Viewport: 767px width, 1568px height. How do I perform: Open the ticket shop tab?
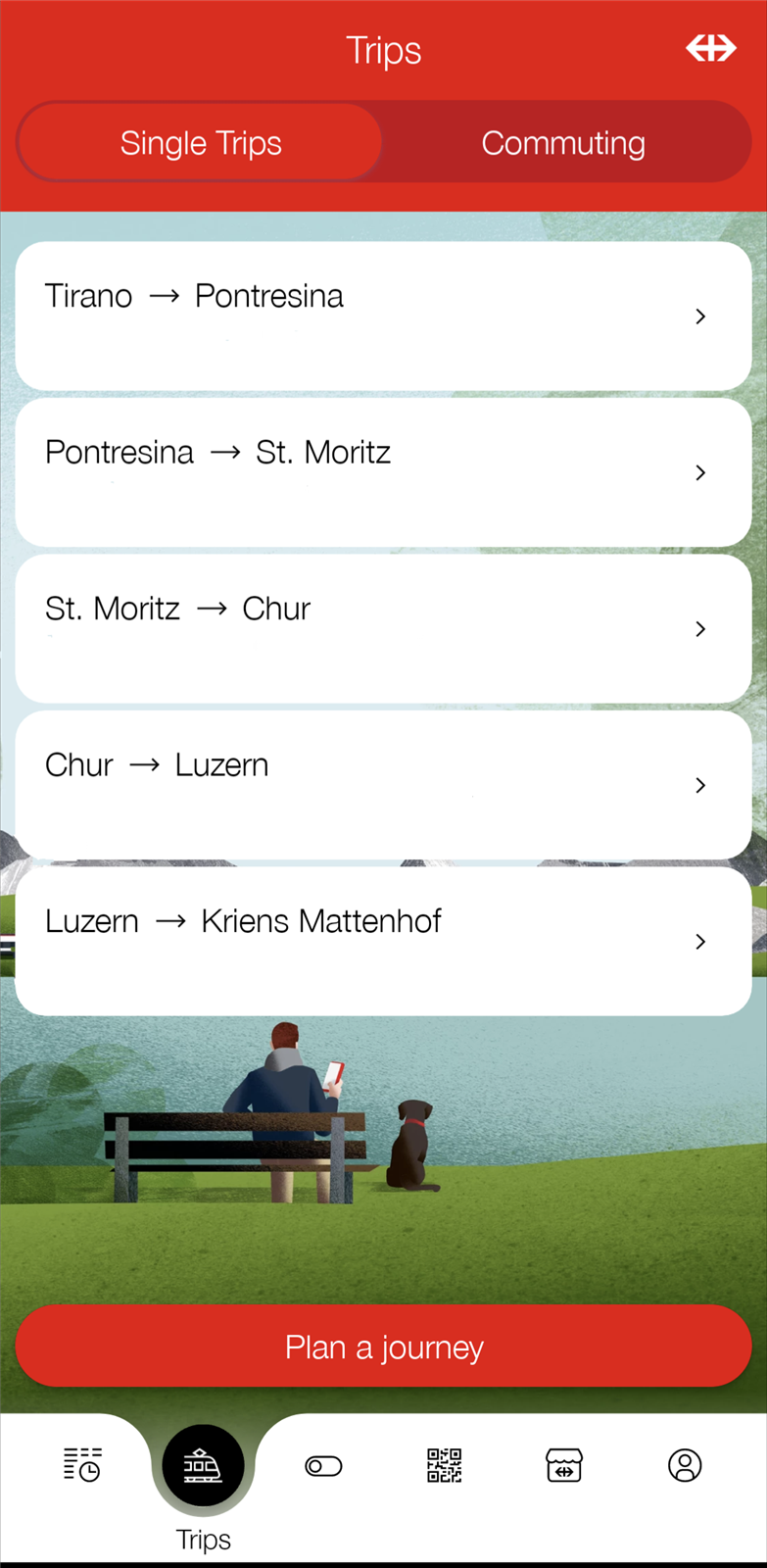click(564, 1465)
